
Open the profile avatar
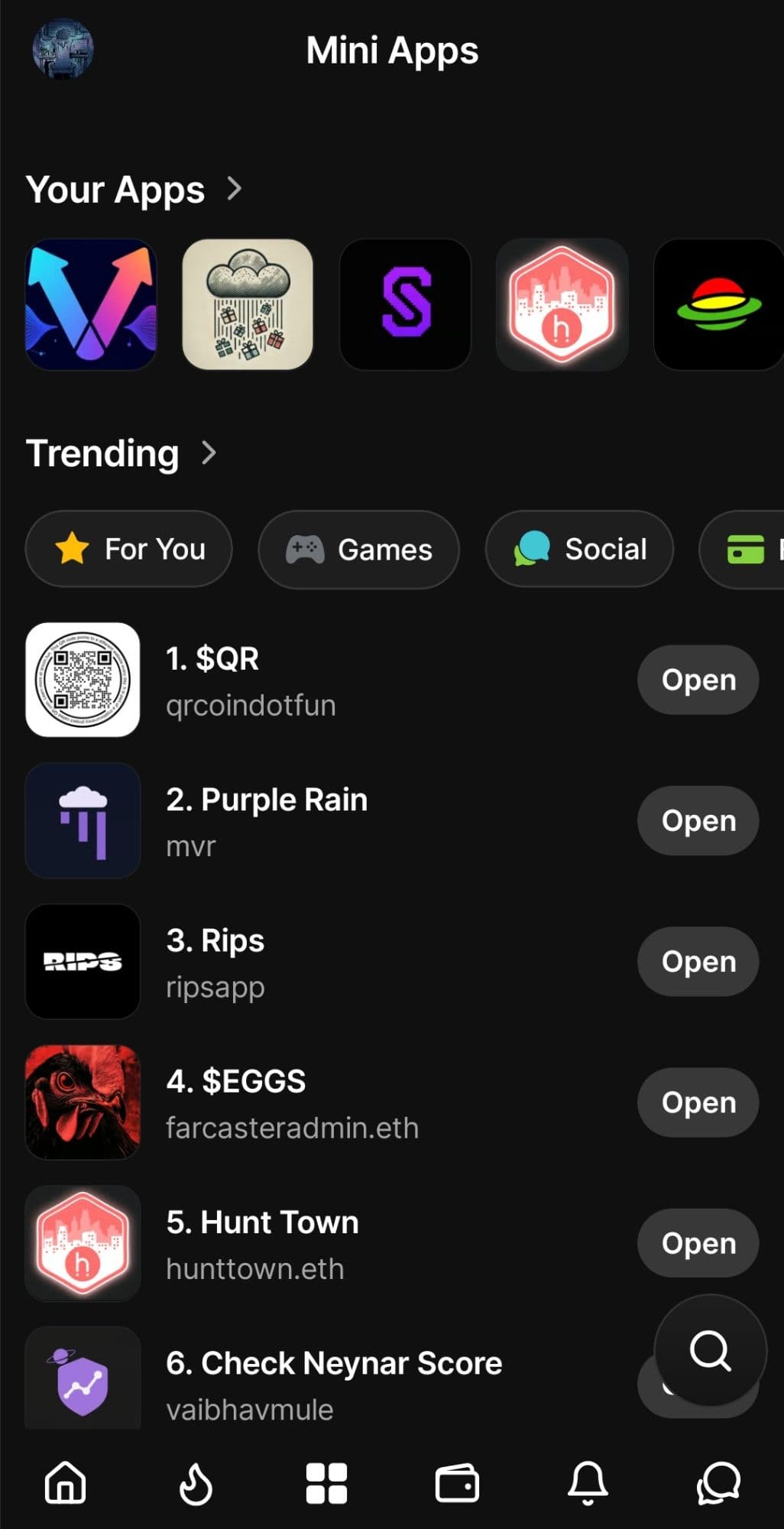coord(63,50)
